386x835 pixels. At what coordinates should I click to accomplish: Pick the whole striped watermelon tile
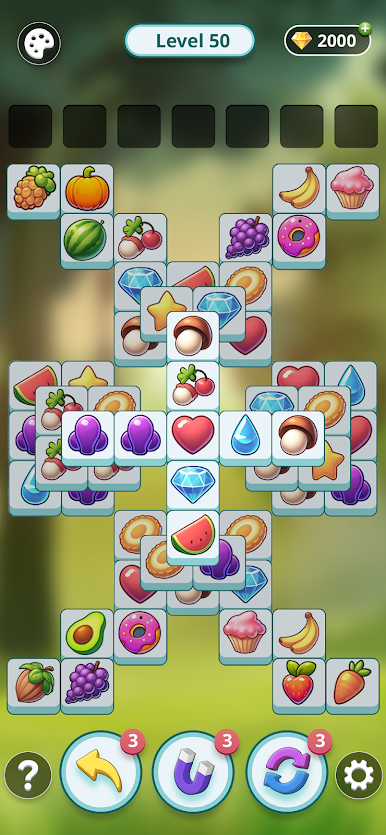(87, 240)
